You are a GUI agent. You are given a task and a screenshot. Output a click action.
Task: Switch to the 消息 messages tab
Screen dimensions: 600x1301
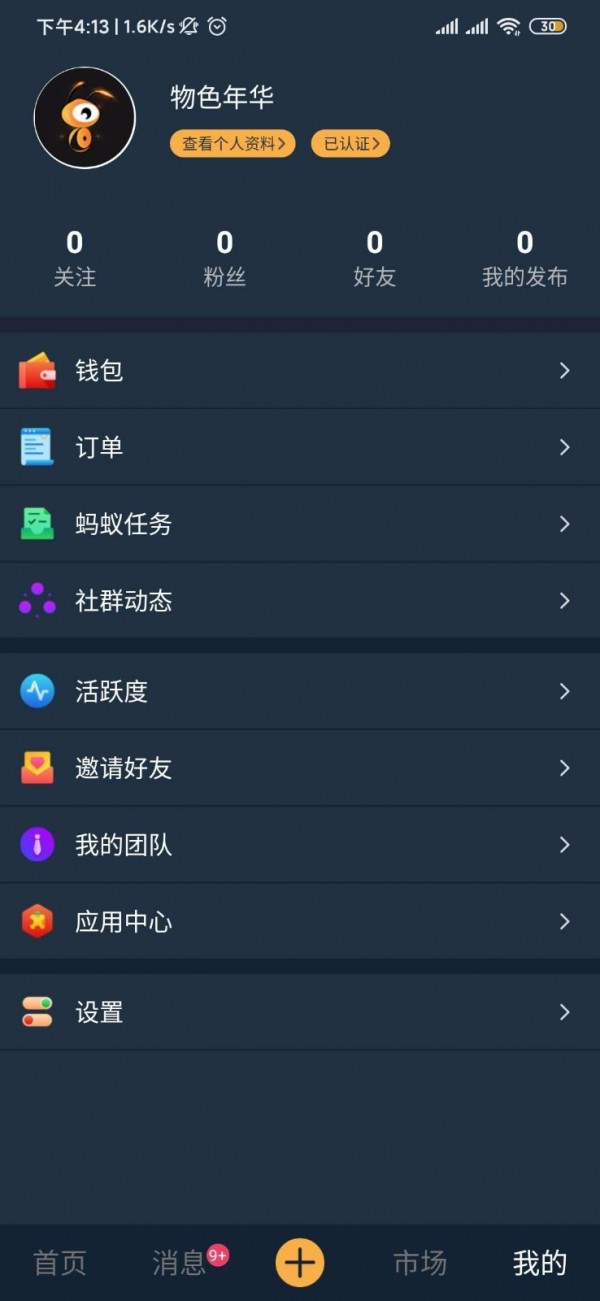point(180,1263)
